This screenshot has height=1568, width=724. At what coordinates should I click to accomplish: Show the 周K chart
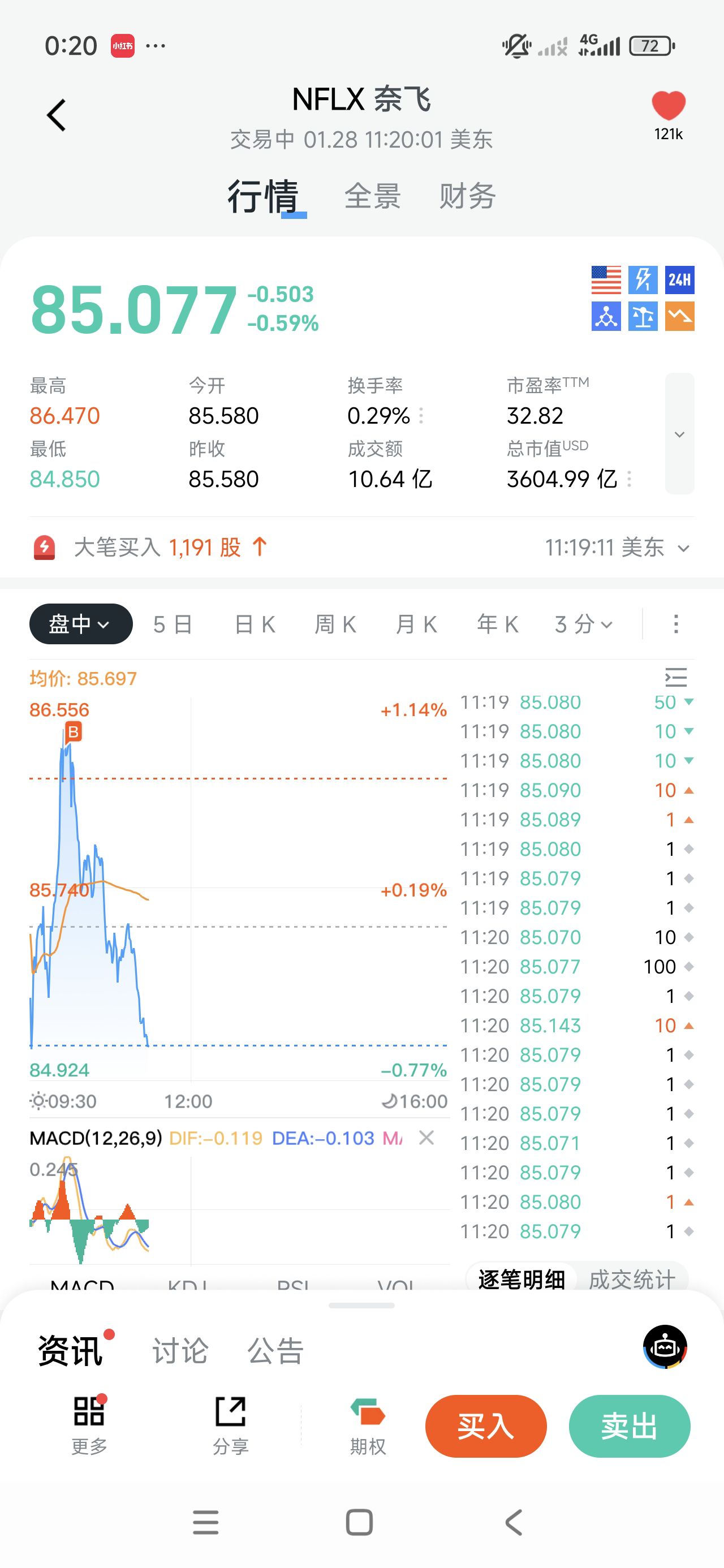click(335, 624)
